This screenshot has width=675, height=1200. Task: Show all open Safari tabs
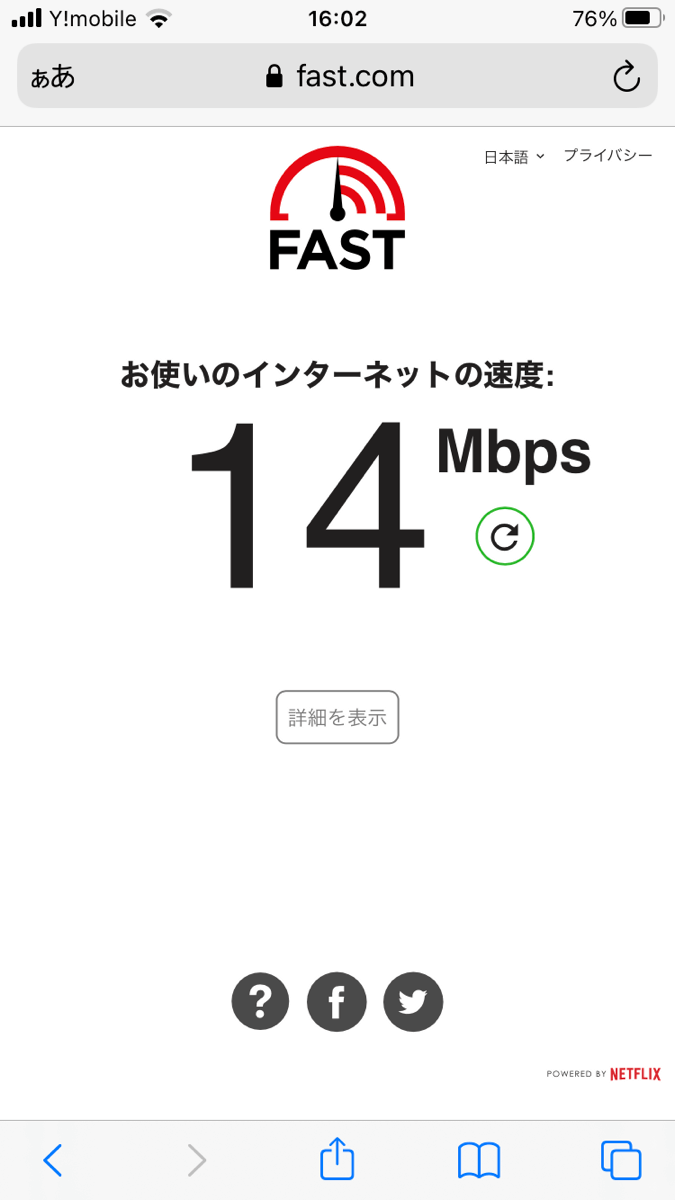pyautogui.click(x=621, y=1160)
